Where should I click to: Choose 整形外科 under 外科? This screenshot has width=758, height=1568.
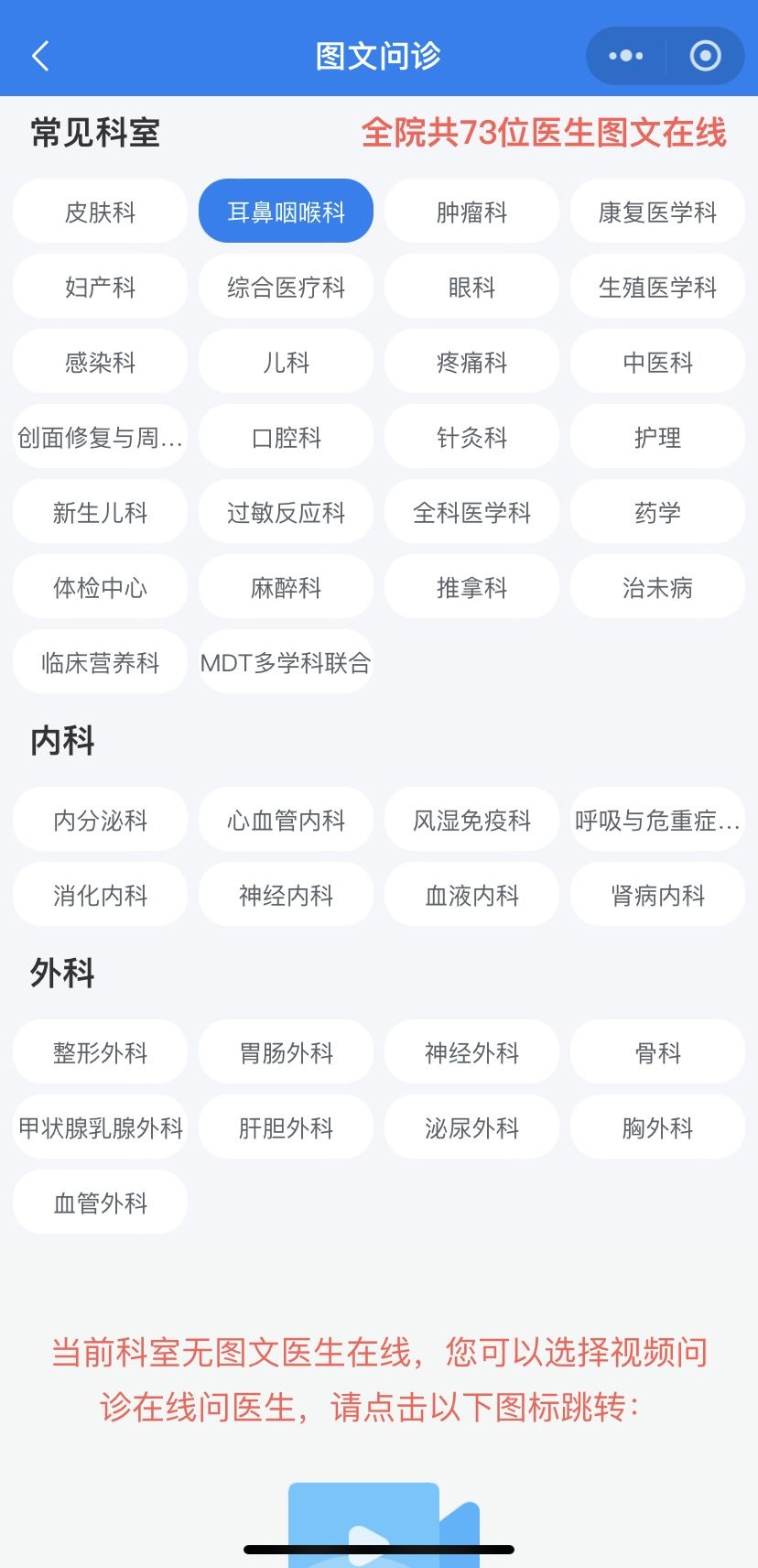[100, 1052]
